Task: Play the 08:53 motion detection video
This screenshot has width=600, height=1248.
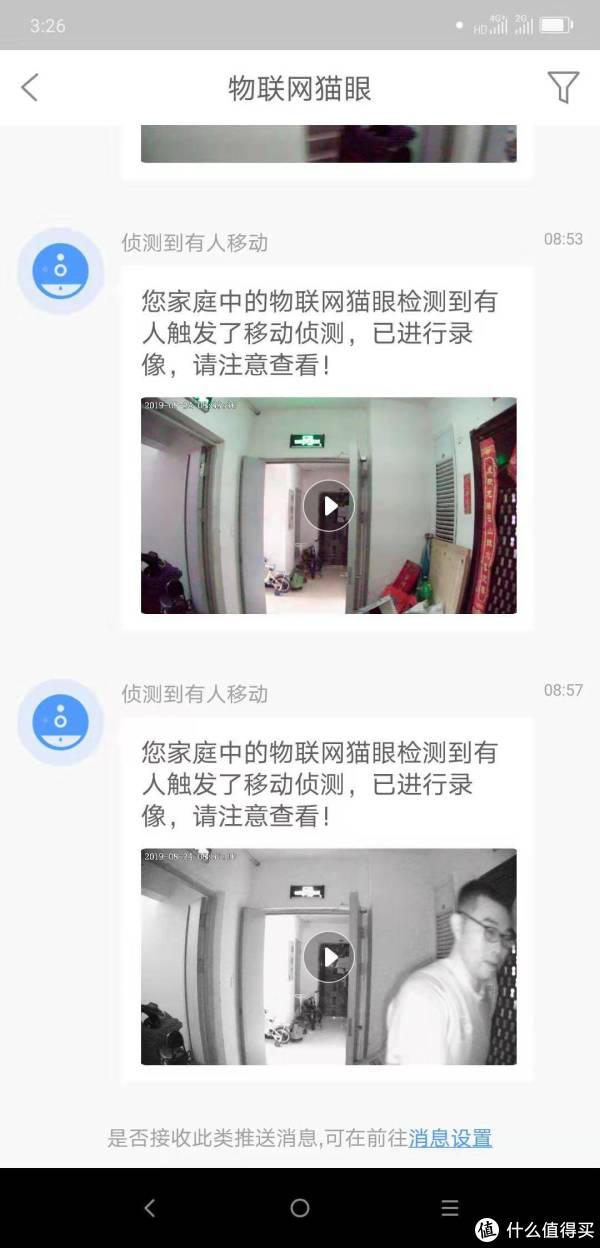Action: [x=329, y=506]
